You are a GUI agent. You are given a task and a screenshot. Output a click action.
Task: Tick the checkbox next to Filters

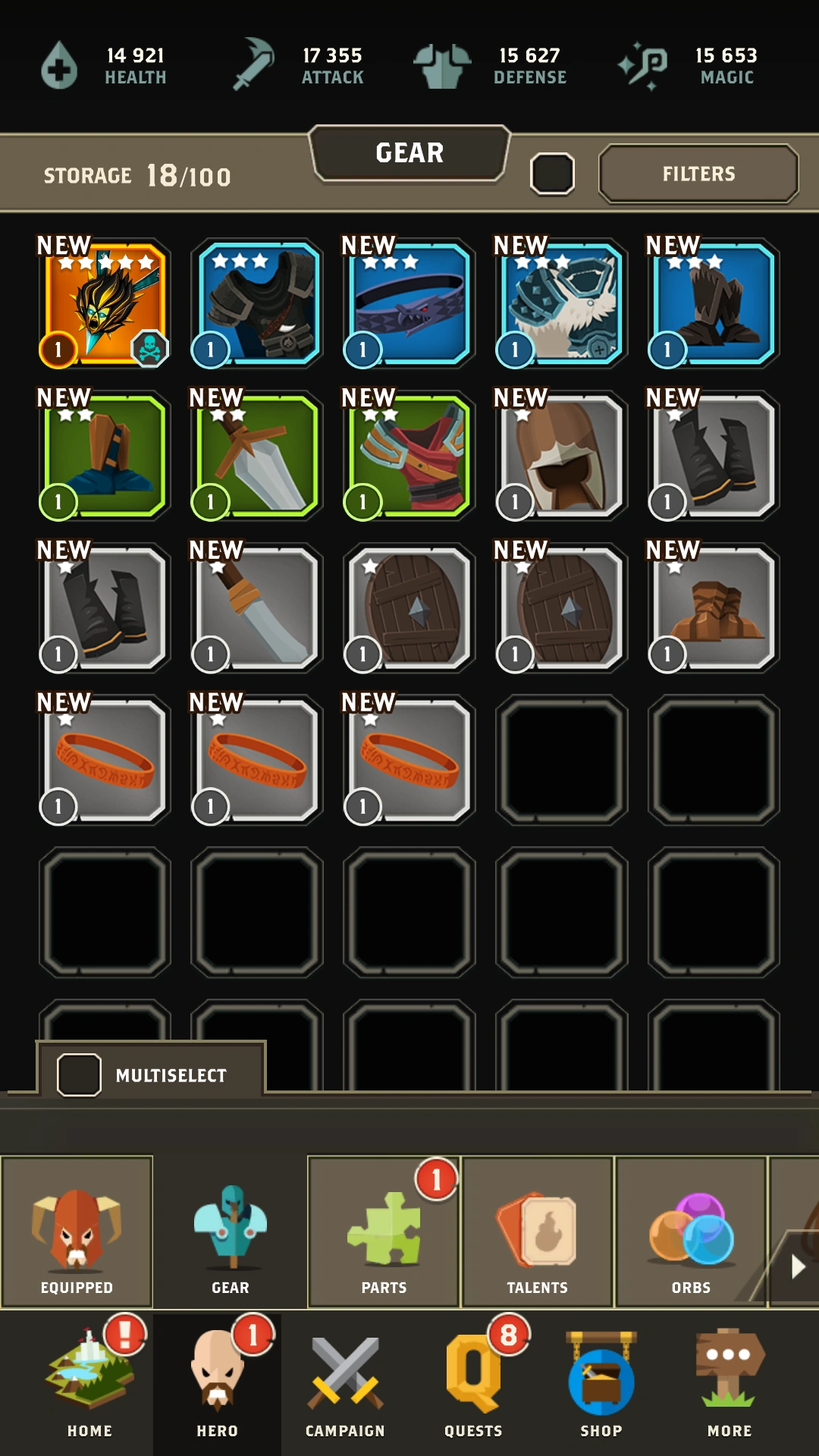coord(552,174)
